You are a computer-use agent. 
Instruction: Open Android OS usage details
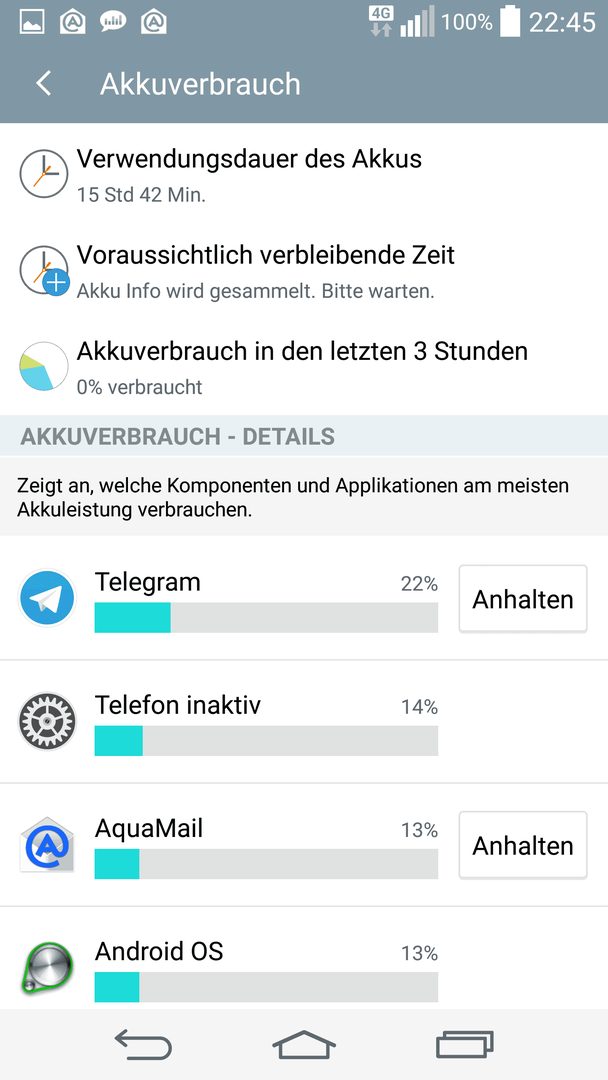coord(304,959)
